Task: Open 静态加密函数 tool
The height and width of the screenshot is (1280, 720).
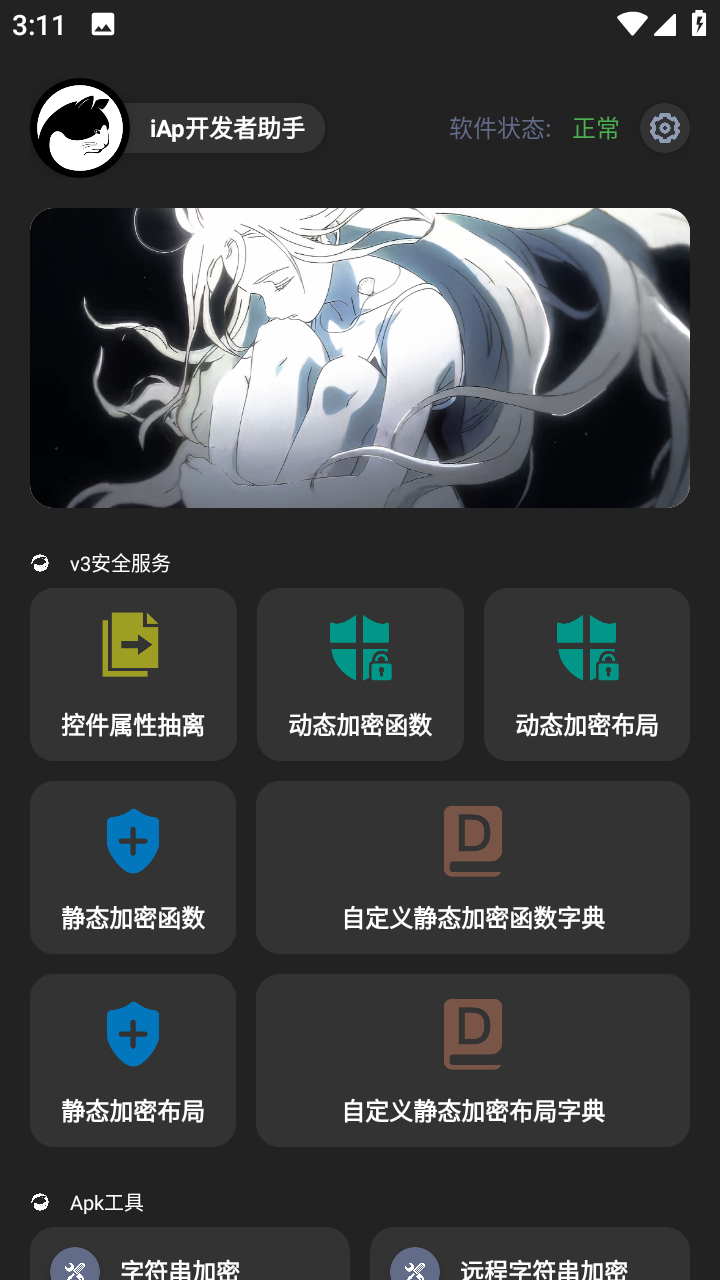Action: [x=133, y=867]
